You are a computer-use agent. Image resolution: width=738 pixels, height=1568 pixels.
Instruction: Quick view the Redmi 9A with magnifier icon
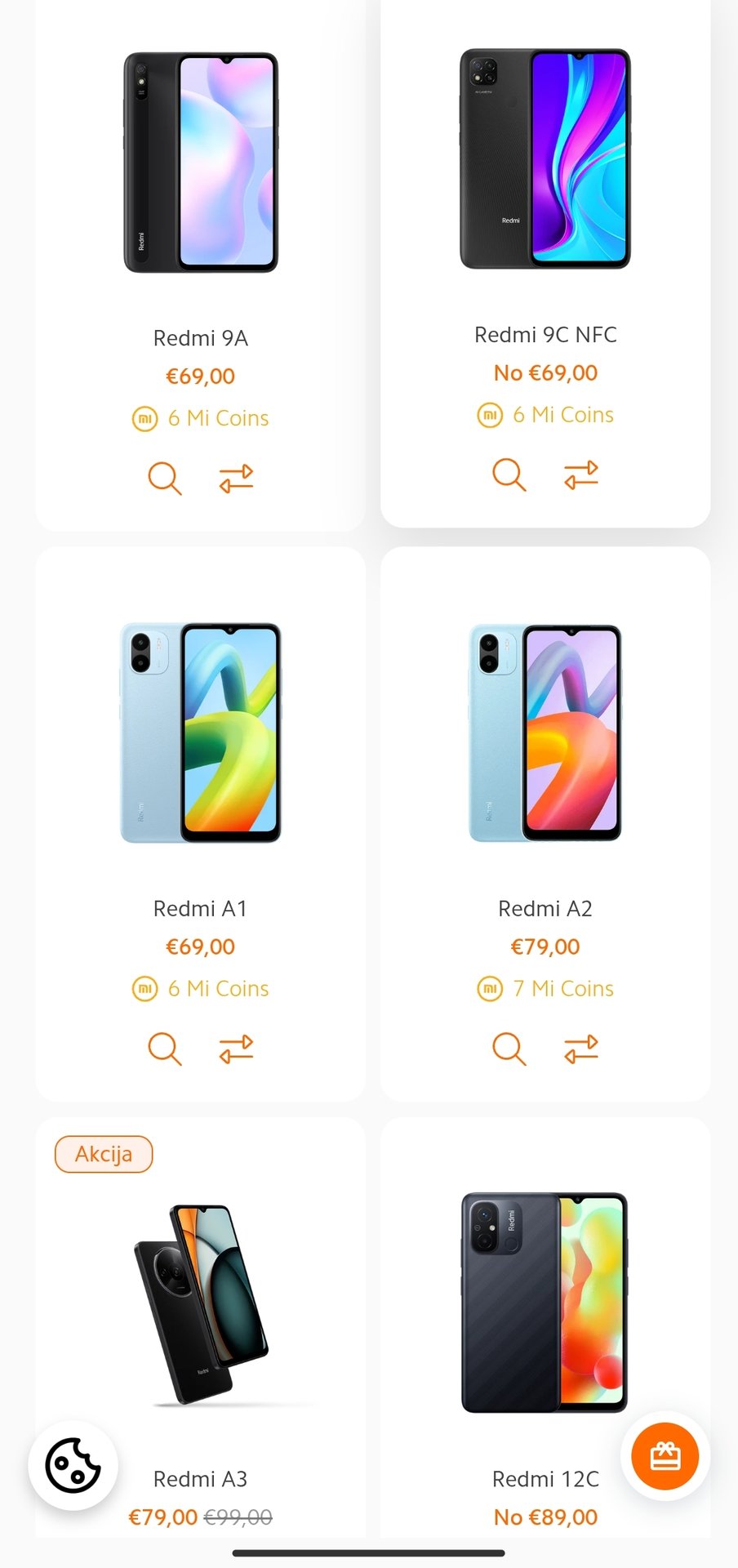click(x=164, y=479)
